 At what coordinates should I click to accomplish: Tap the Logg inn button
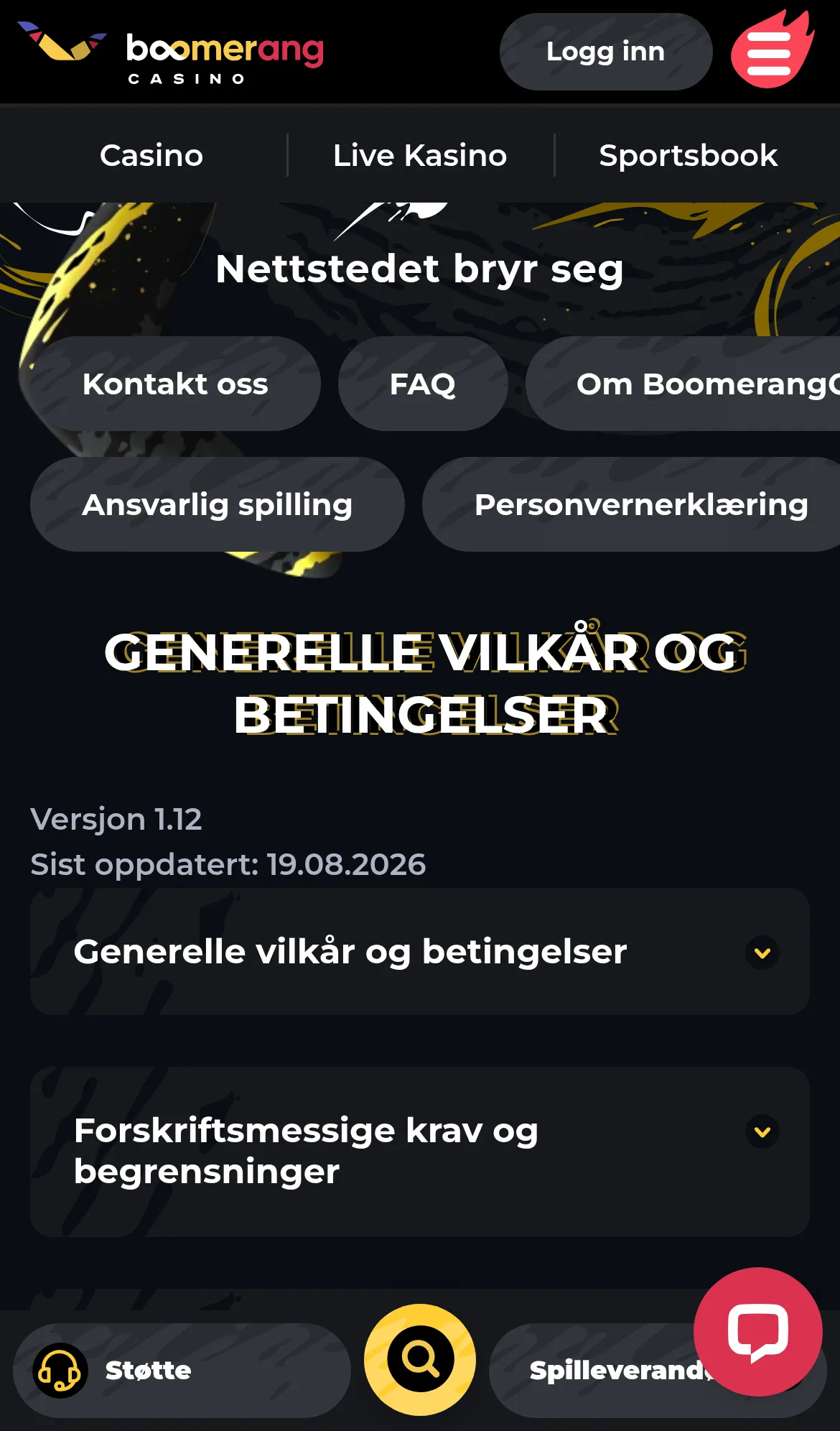[606, 52]
